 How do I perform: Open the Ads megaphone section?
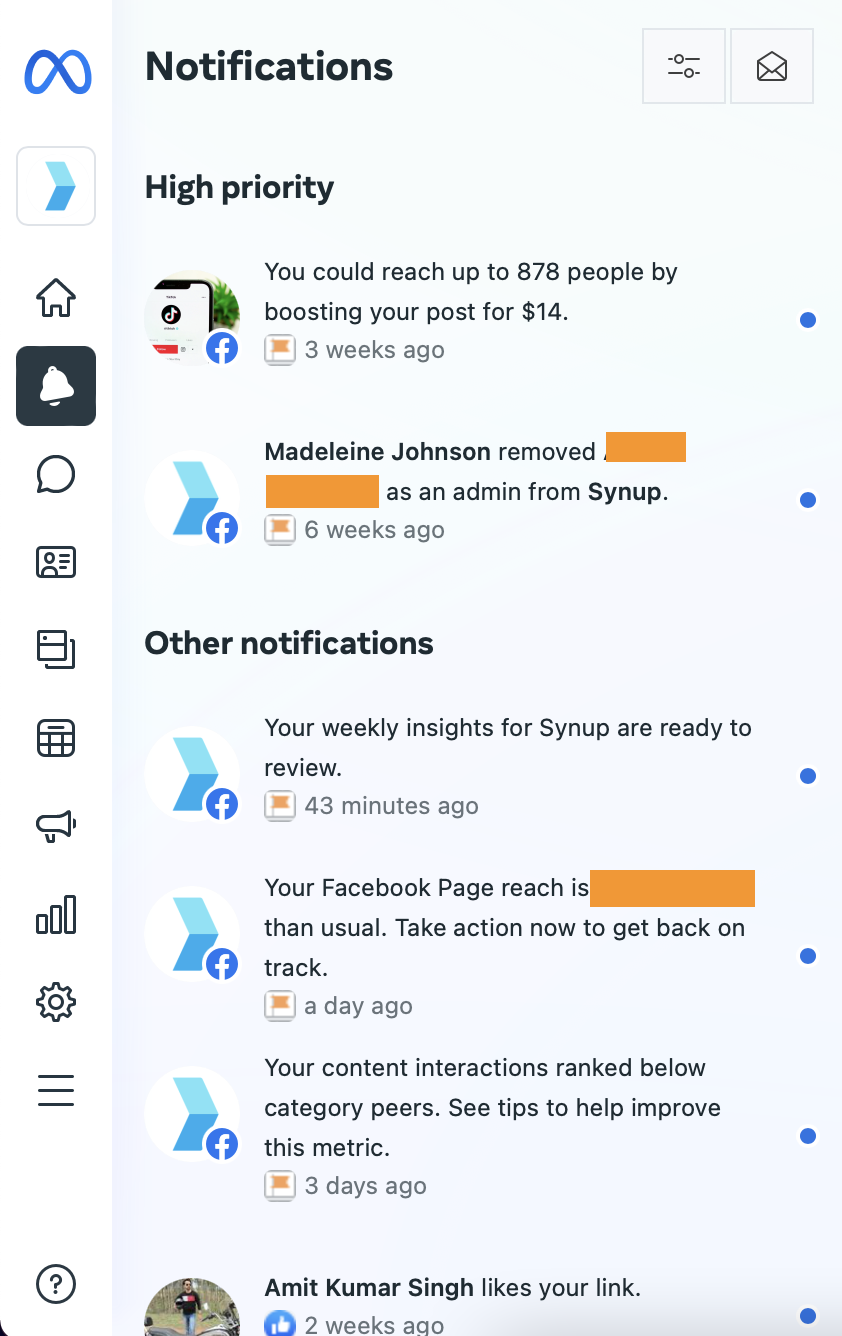[x=56, y=826]
